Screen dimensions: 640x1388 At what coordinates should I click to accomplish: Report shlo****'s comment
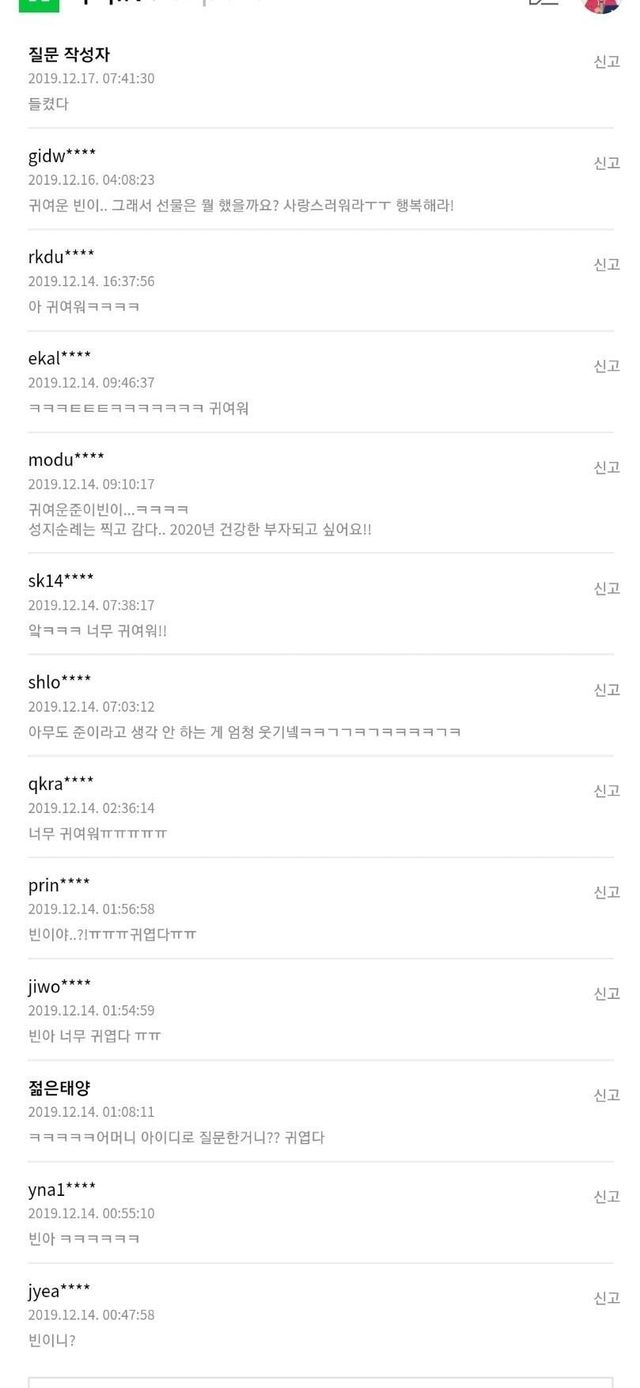point(606,690)
